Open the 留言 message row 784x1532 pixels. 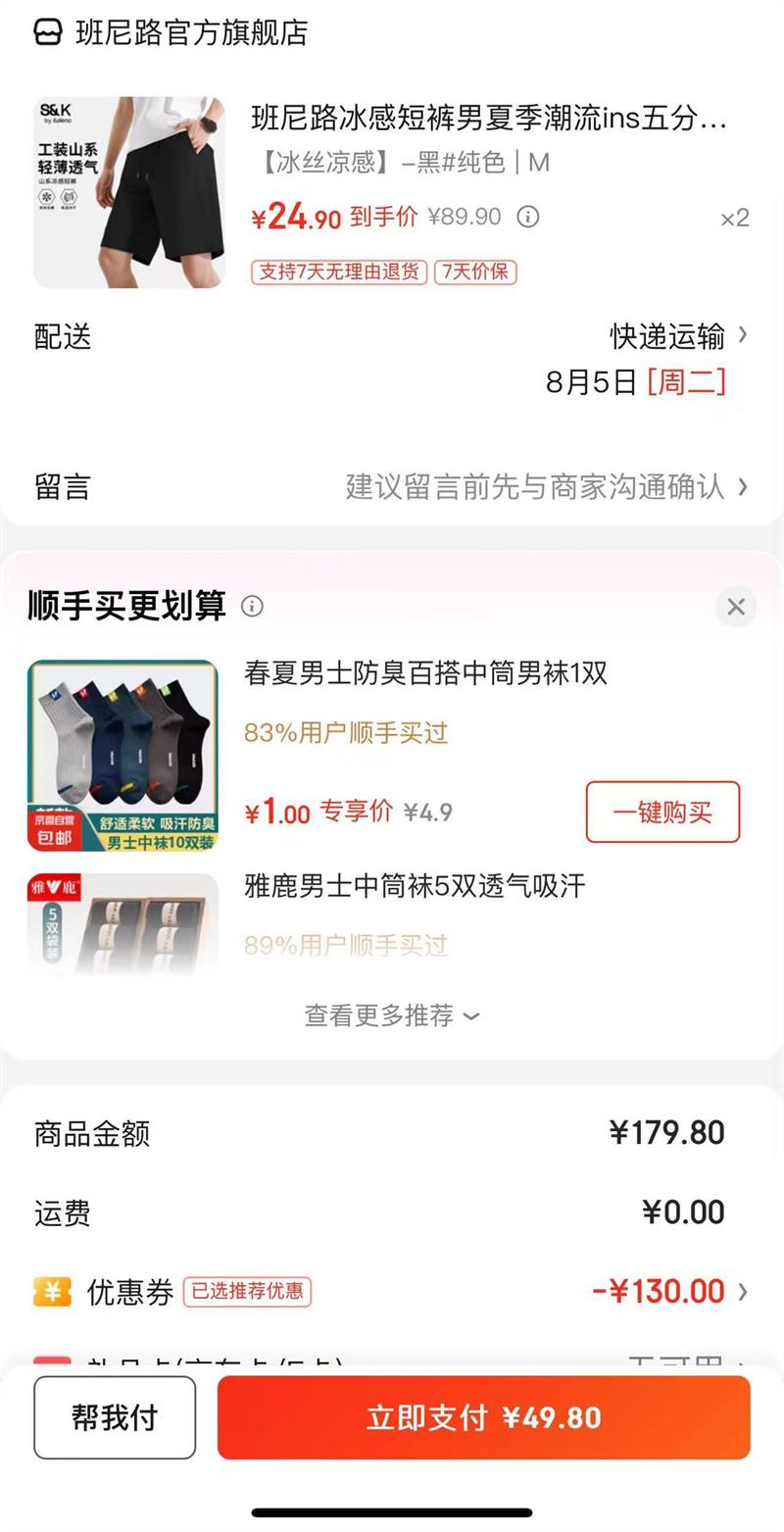392,487
